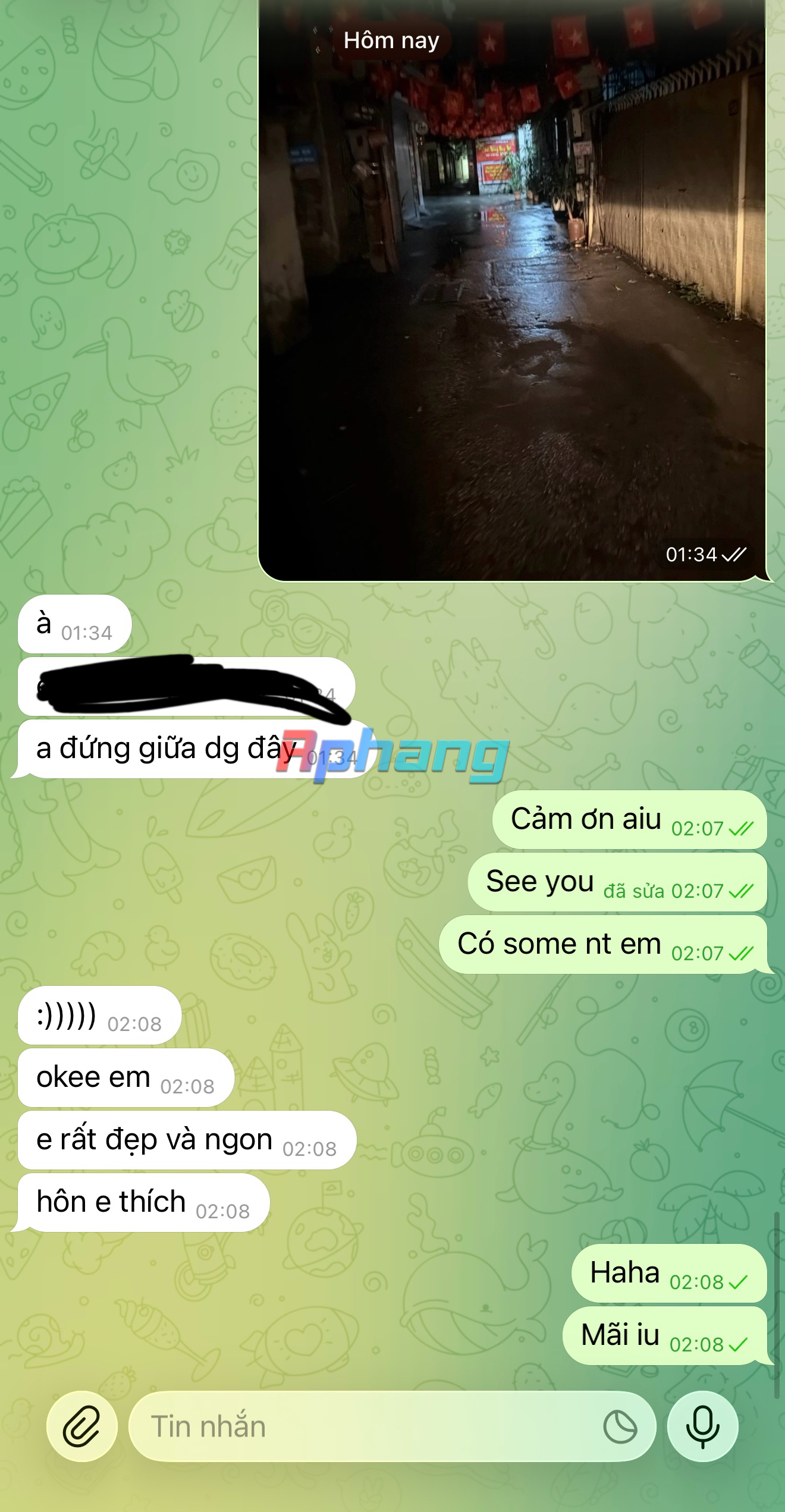Open the alley photo sent at 01:34
The width and height of the screenshot is (785, 1512).
(x=512, y=290)
